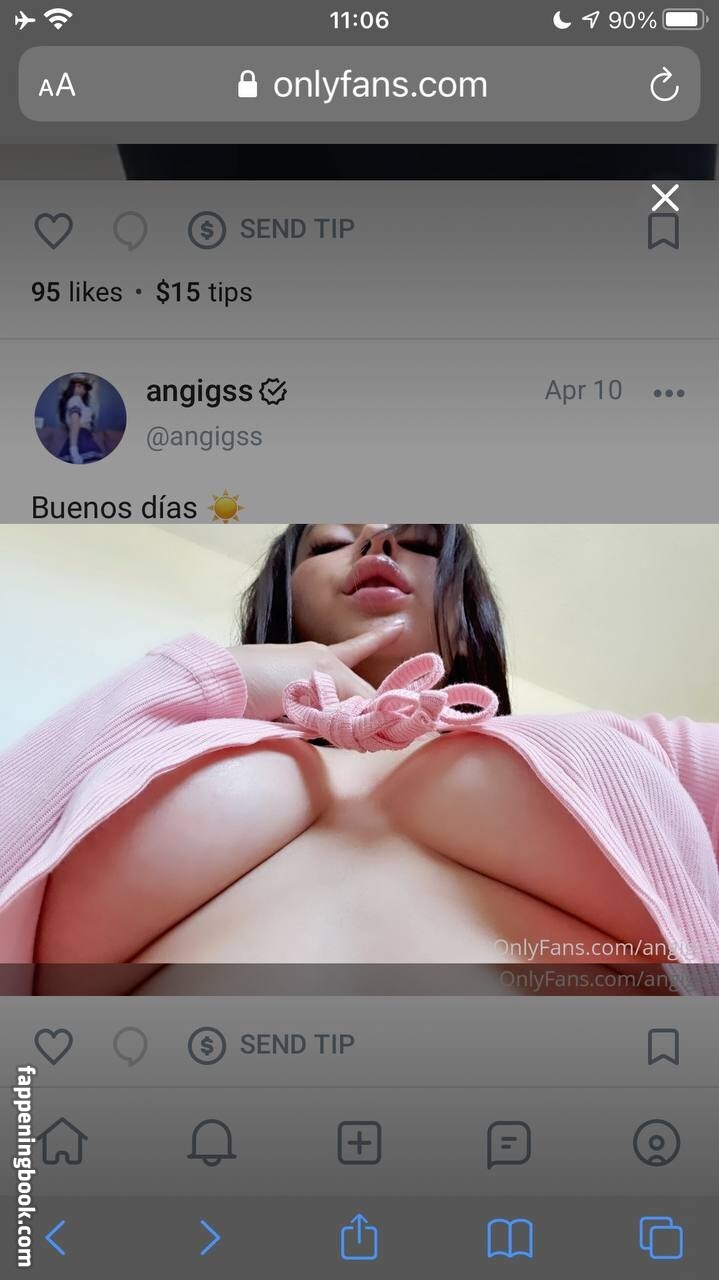Open the three-dot menu on the Apr 10 post
This screenshot has width=719, height=1280.
(668, 393)
